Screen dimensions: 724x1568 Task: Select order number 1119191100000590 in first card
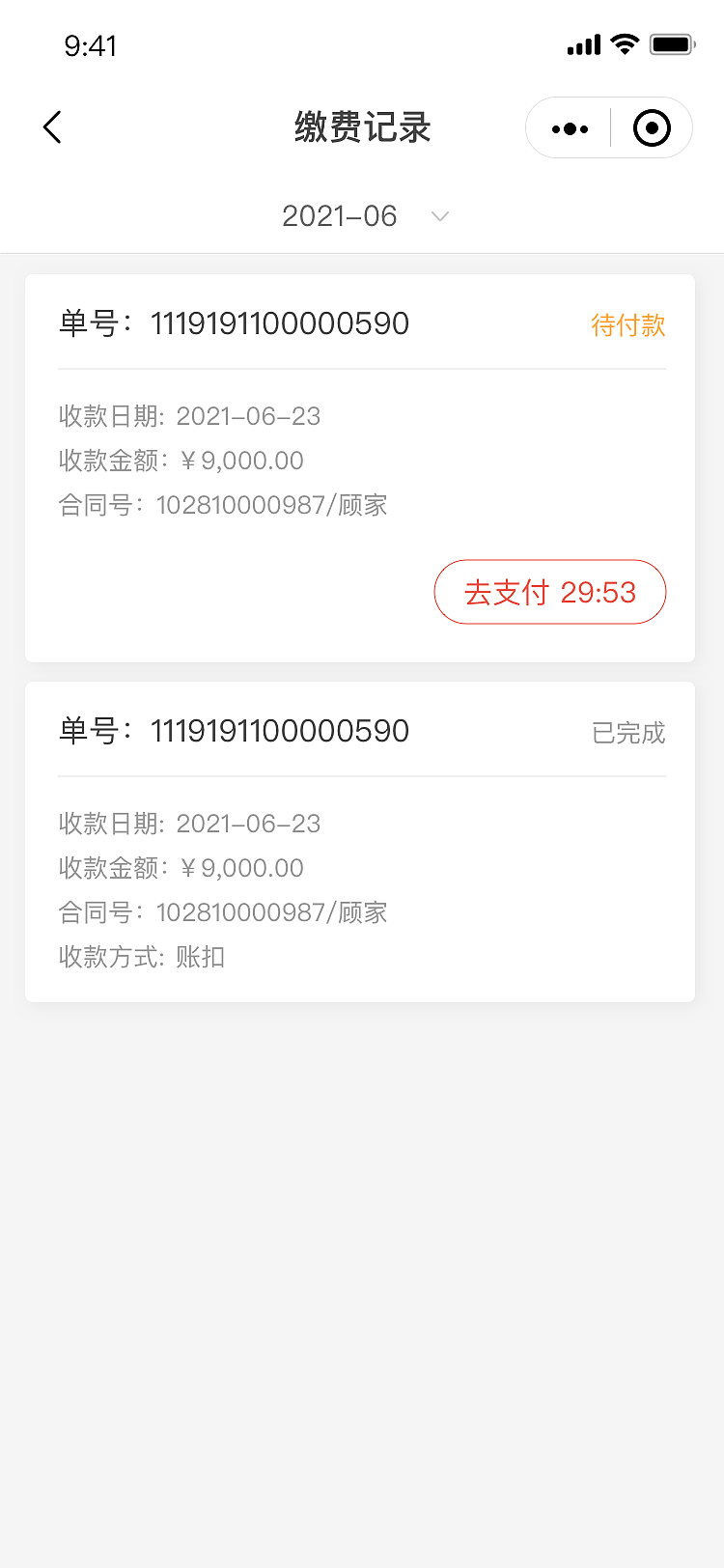click(x=280, y=323)
